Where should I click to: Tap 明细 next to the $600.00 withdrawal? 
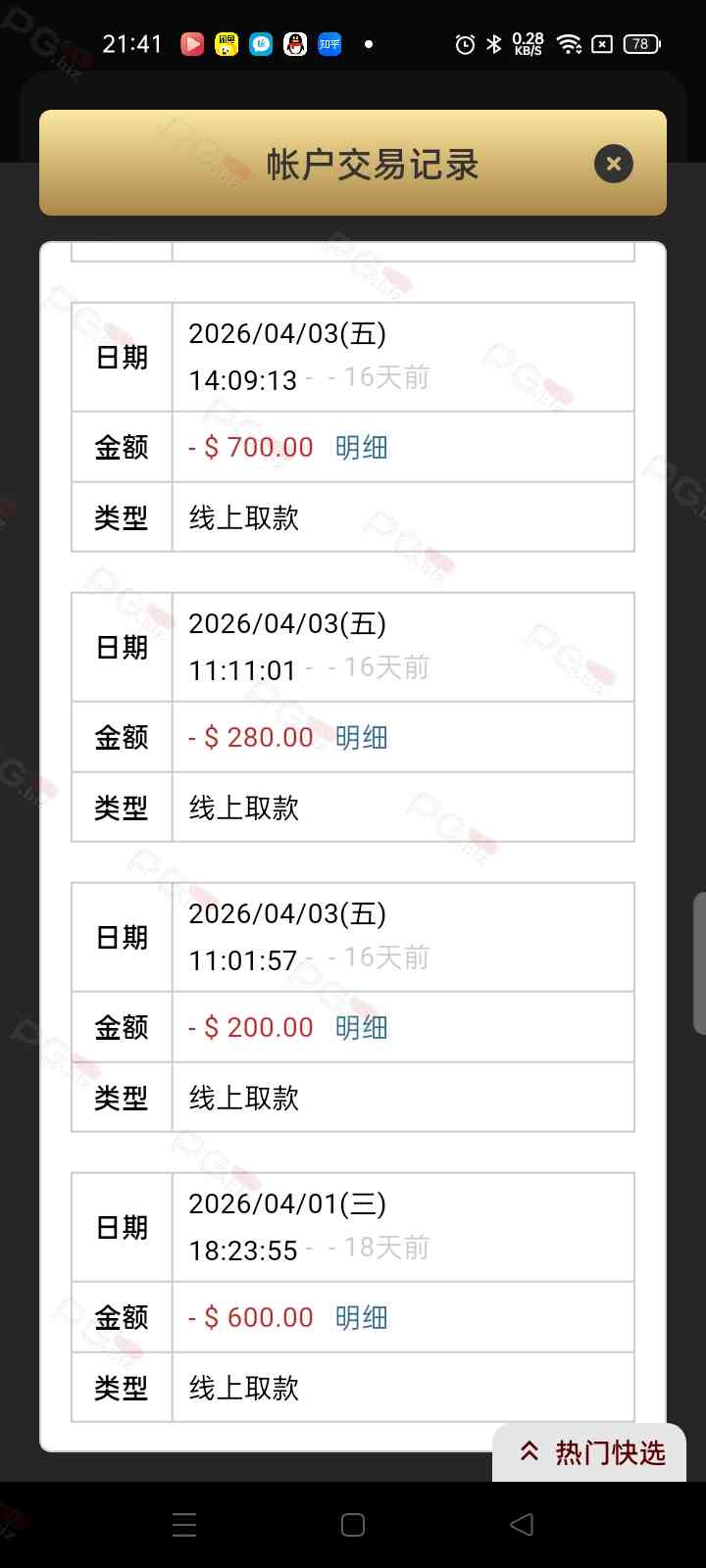click(x=361, y=1318)
